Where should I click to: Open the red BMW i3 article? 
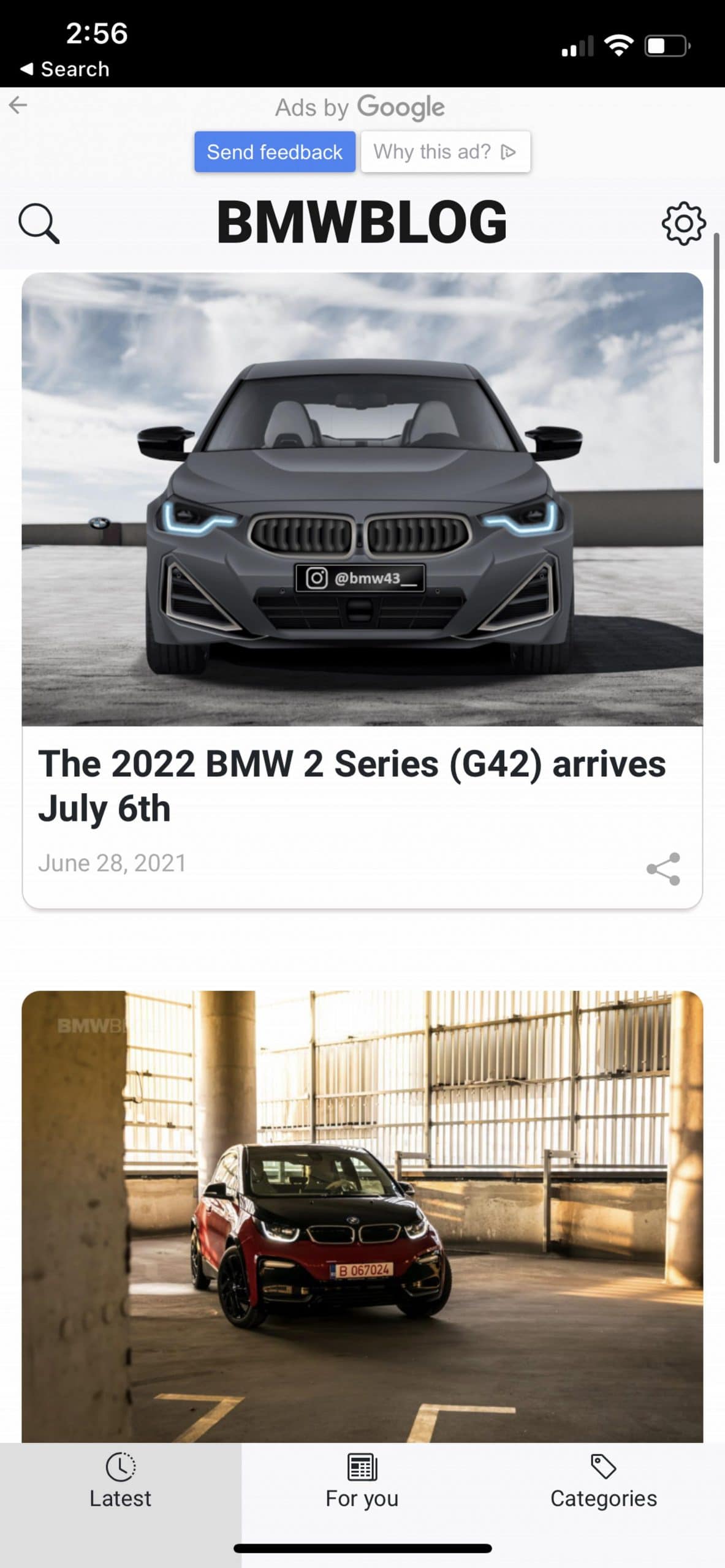(x=362, y=1216)
